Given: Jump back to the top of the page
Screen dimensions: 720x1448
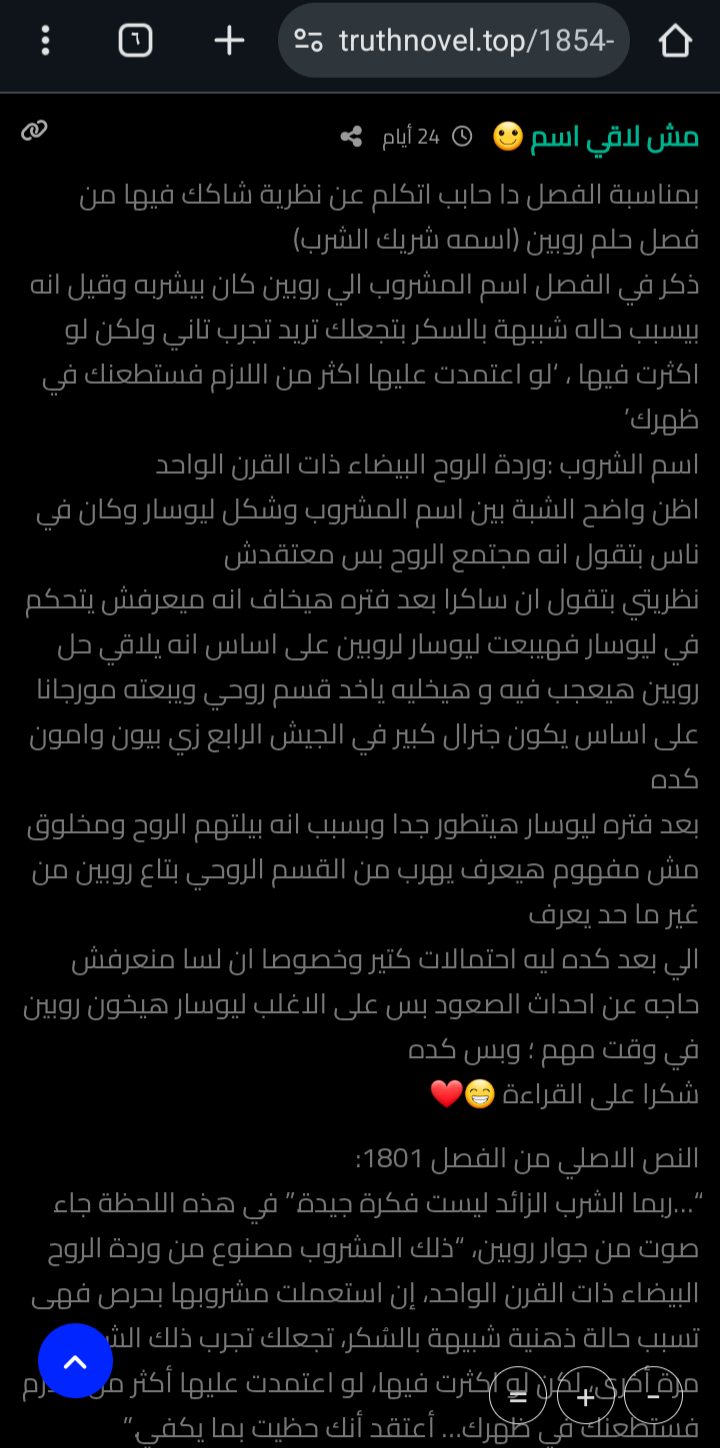Looking at the screenshot, I should 75,1361.
